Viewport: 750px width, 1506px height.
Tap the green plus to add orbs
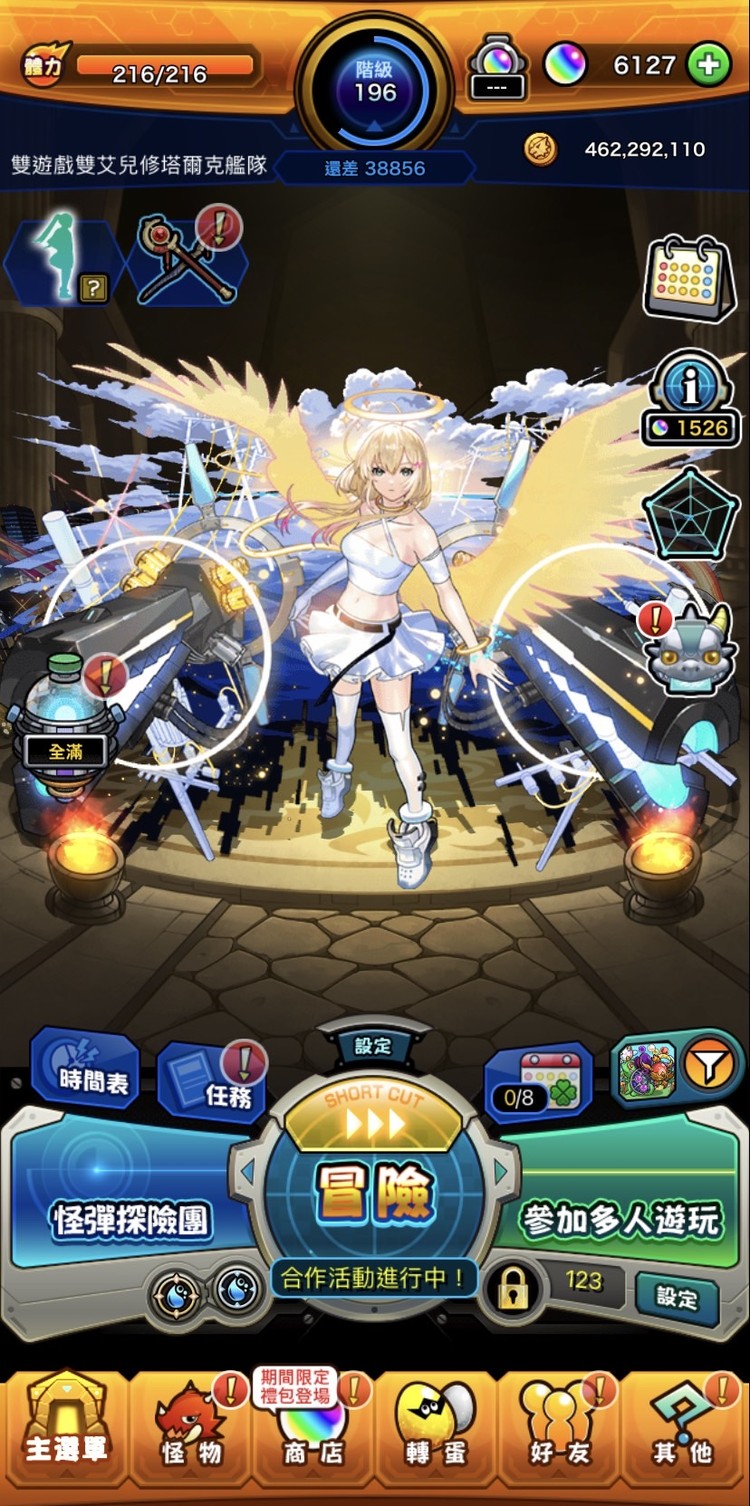[x=708, y=66]
